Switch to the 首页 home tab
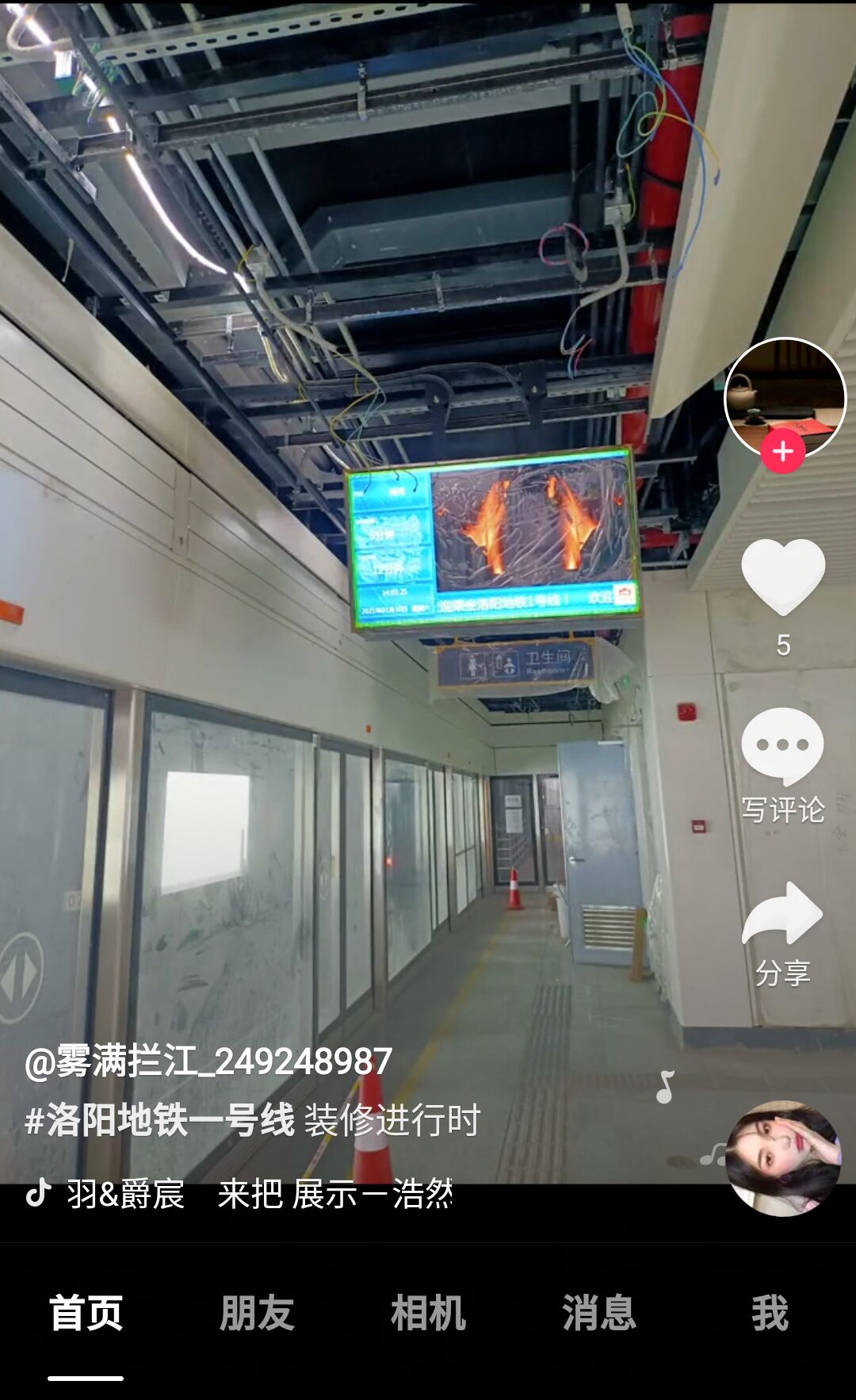The height and width of the screenshot is (1400, 856). [86, 1313]
